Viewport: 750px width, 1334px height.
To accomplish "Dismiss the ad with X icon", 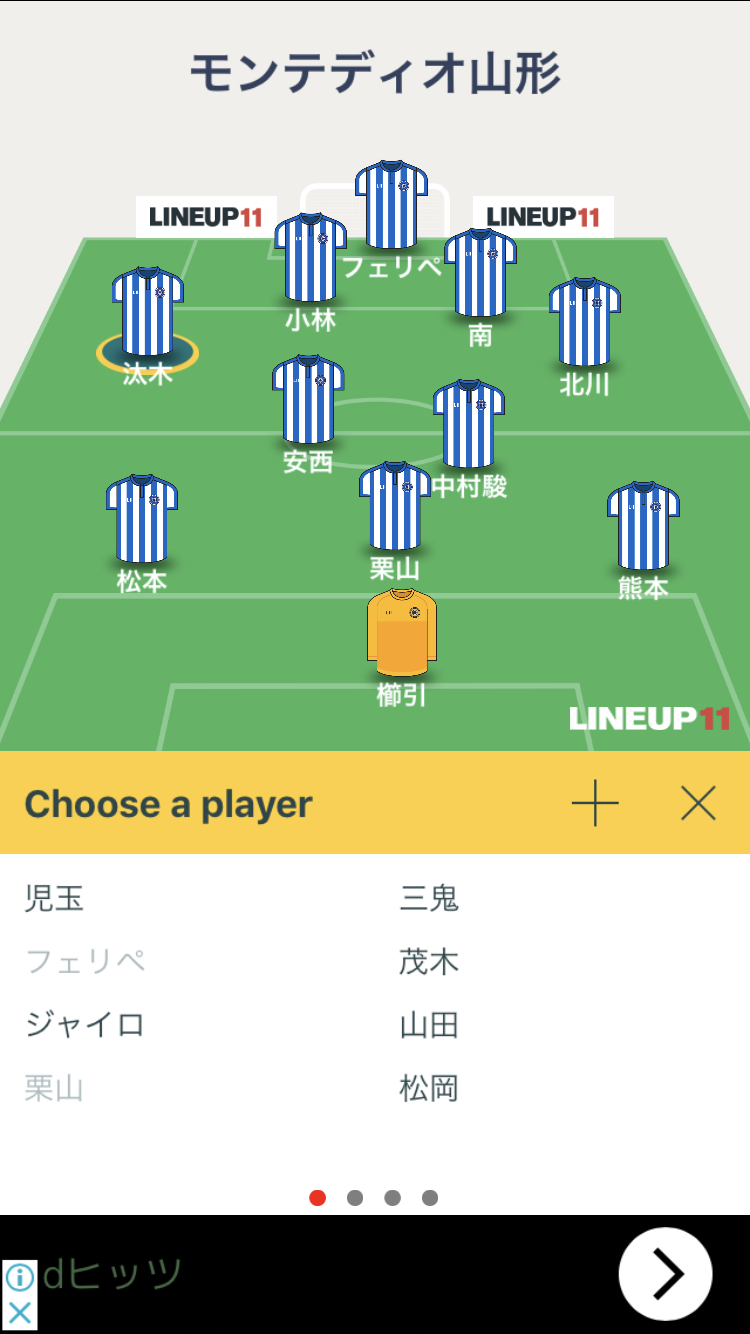I will (20, 1312).
